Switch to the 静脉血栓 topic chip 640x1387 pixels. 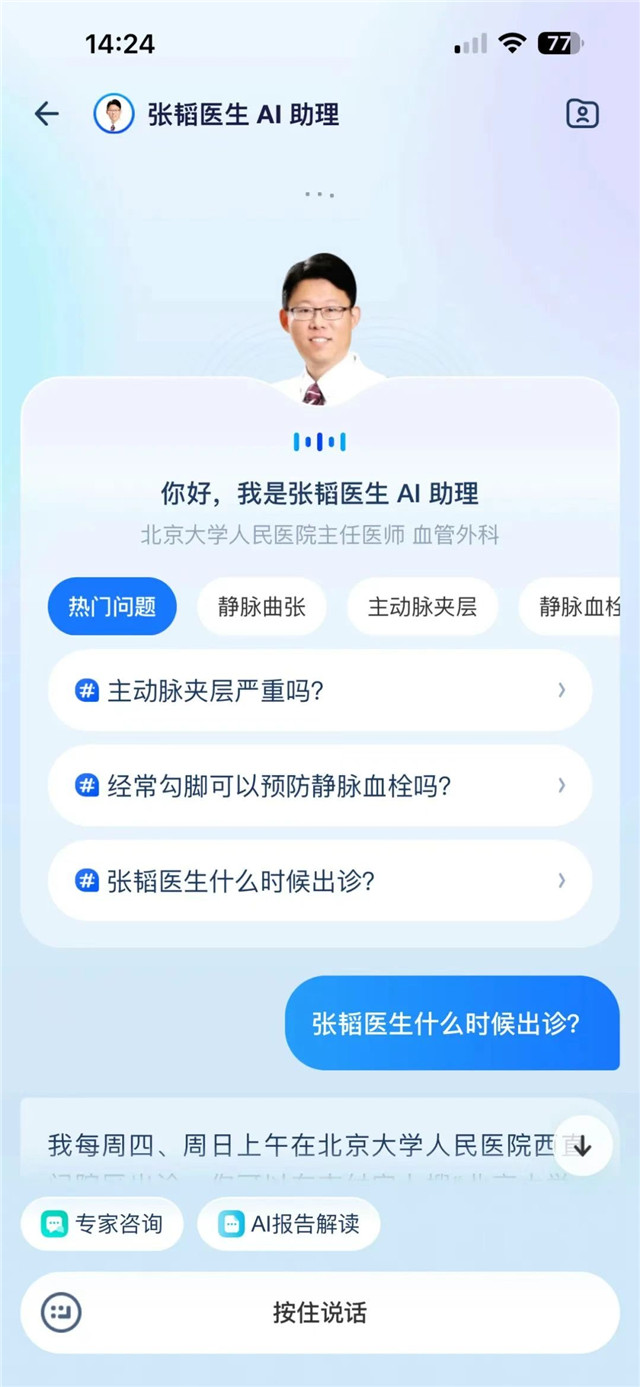pyautogui.click(x=580, y=607)
